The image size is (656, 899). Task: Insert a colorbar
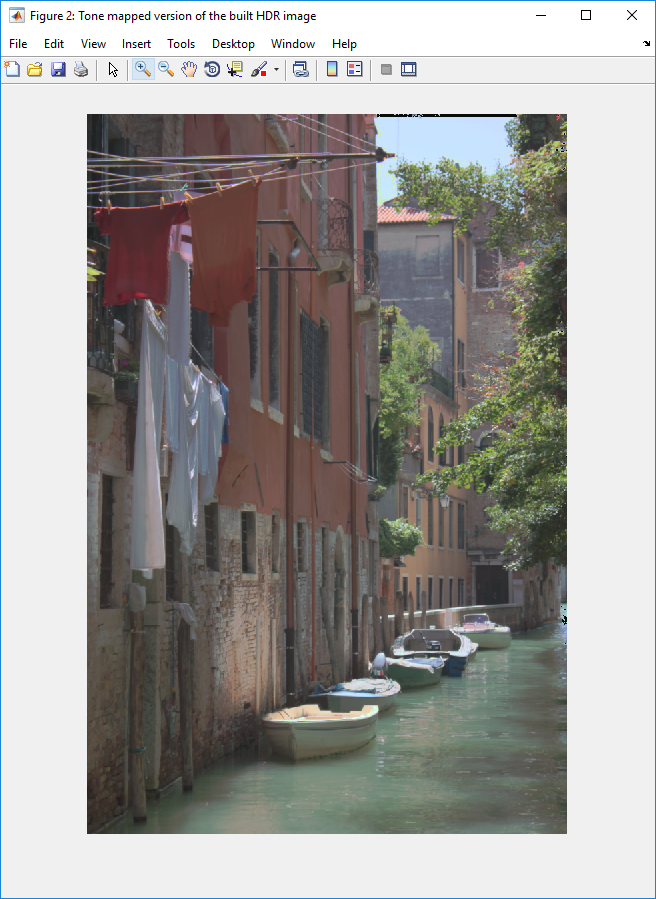[x=332, y=69]
